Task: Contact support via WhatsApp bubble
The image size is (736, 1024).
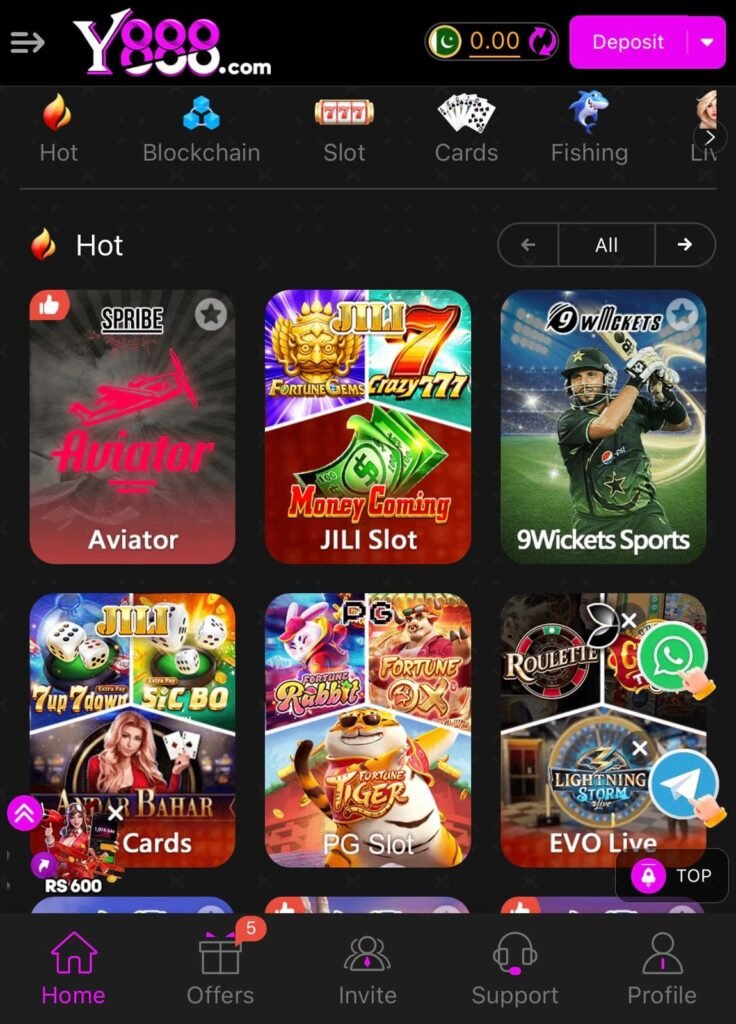Action: (672, 656)
